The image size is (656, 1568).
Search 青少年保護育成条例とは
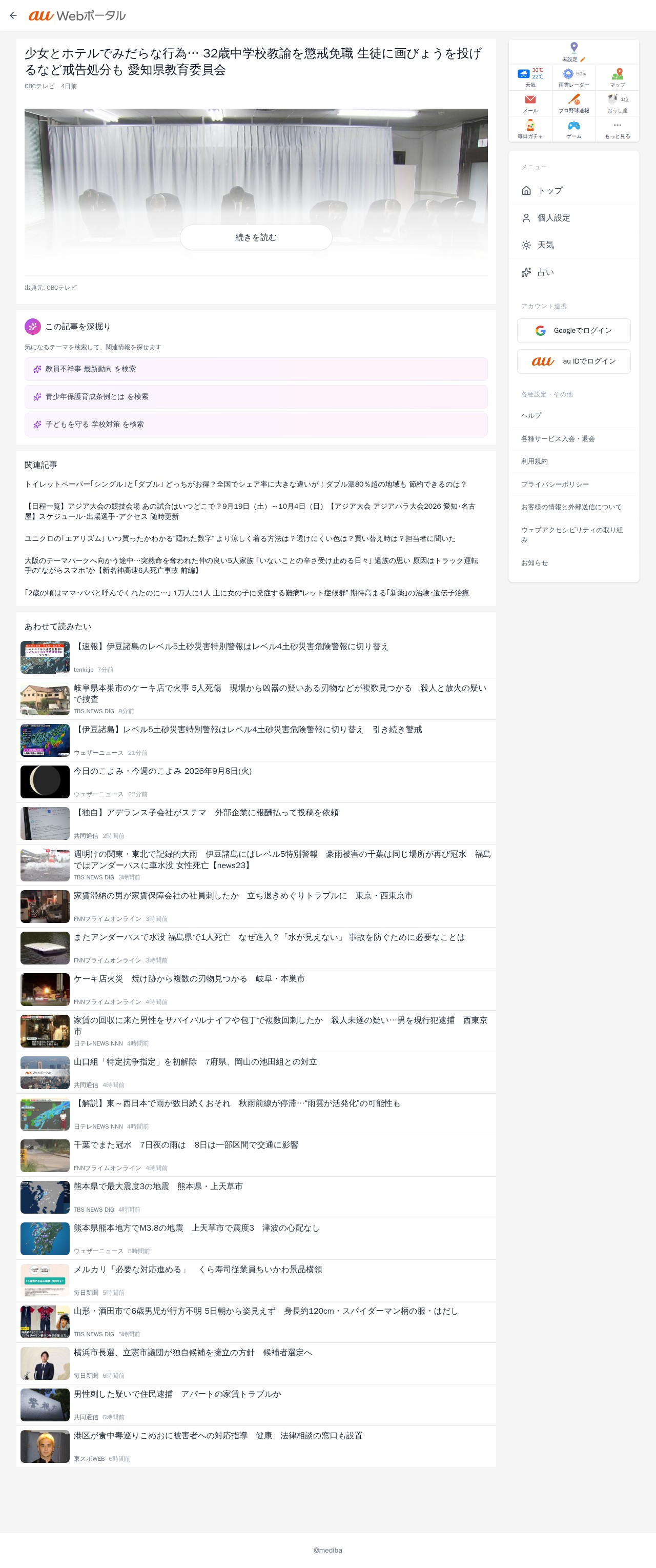(x=256, y=397)
